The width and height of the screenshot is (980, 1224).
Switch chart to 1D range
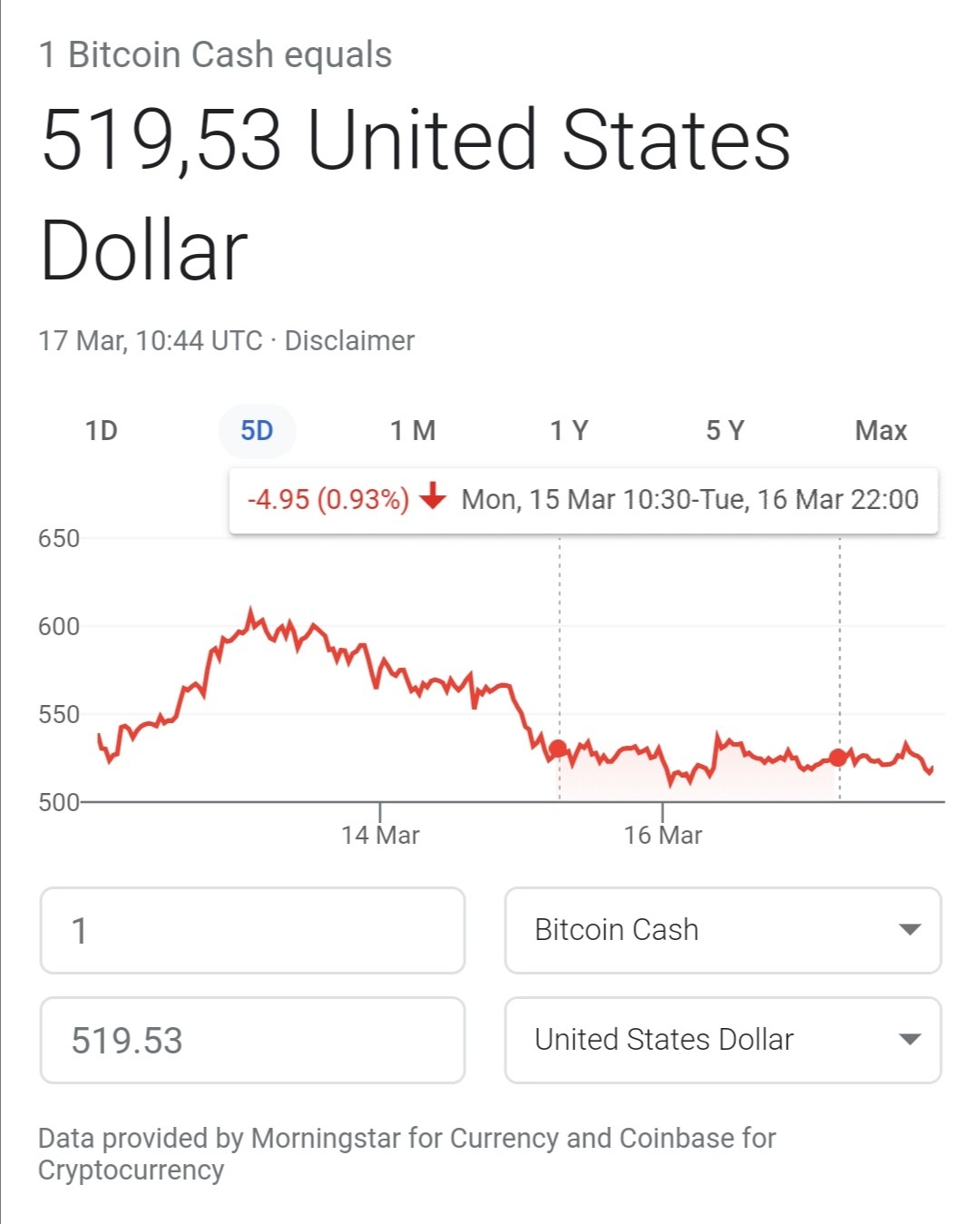pos(102,430)
